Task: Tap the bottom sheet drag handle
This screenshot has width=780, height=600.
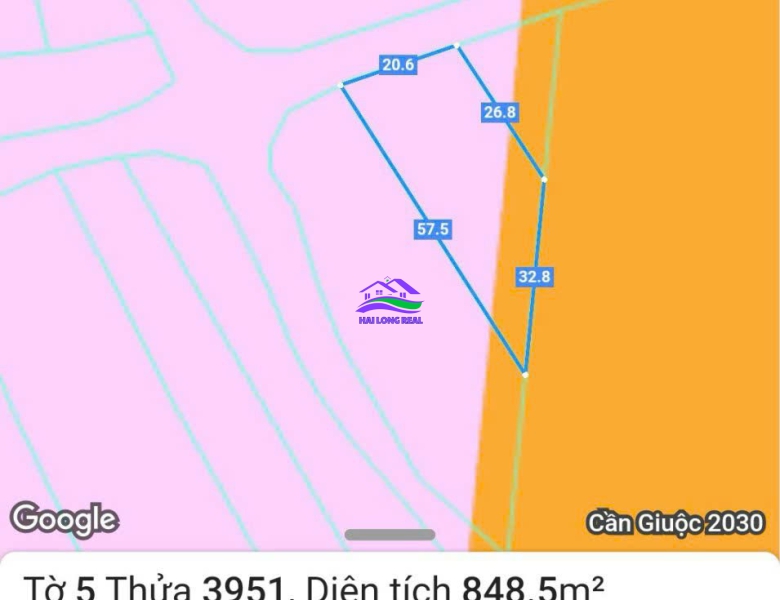Action: click(x=390, y=535)
